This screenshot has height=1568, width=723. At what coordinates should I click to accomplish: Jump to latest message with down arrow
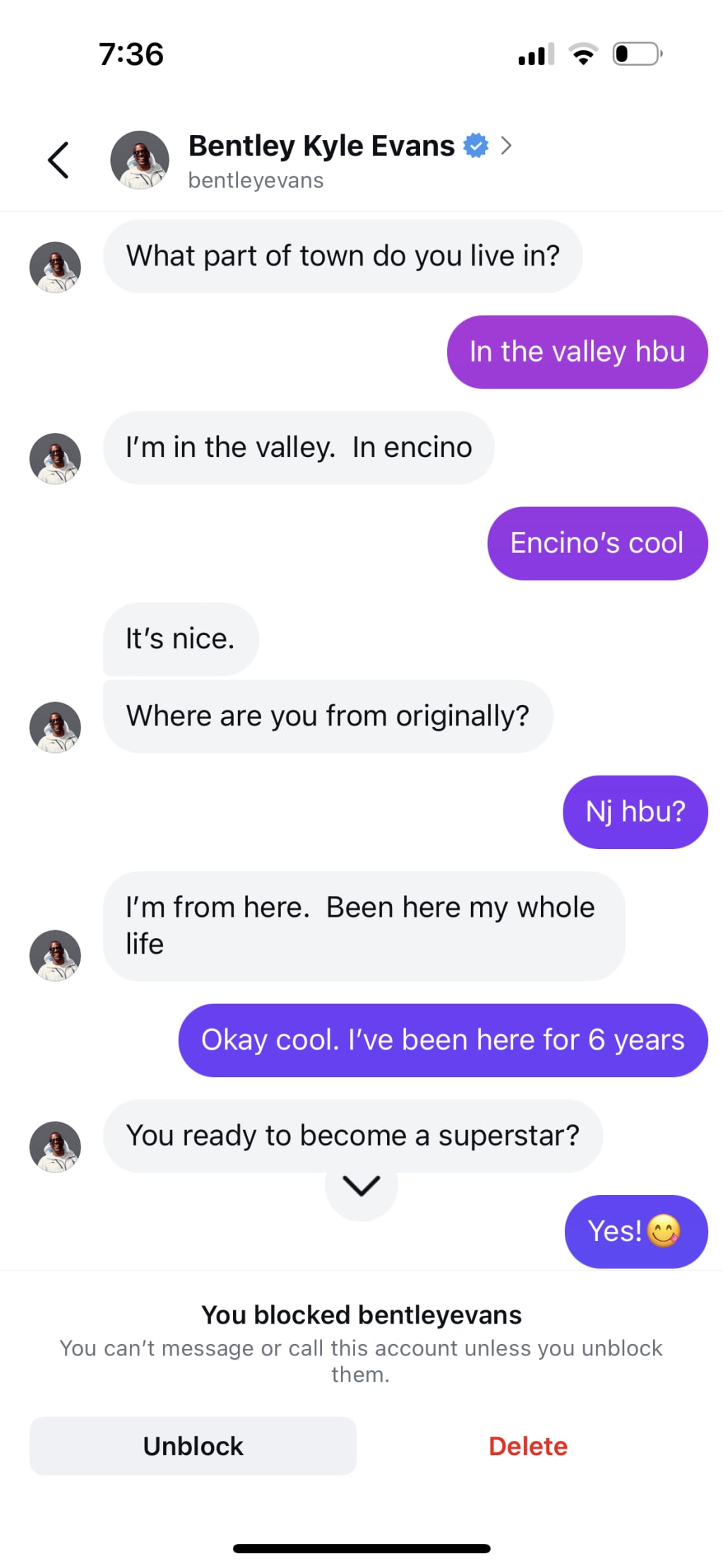[361, 1187]
